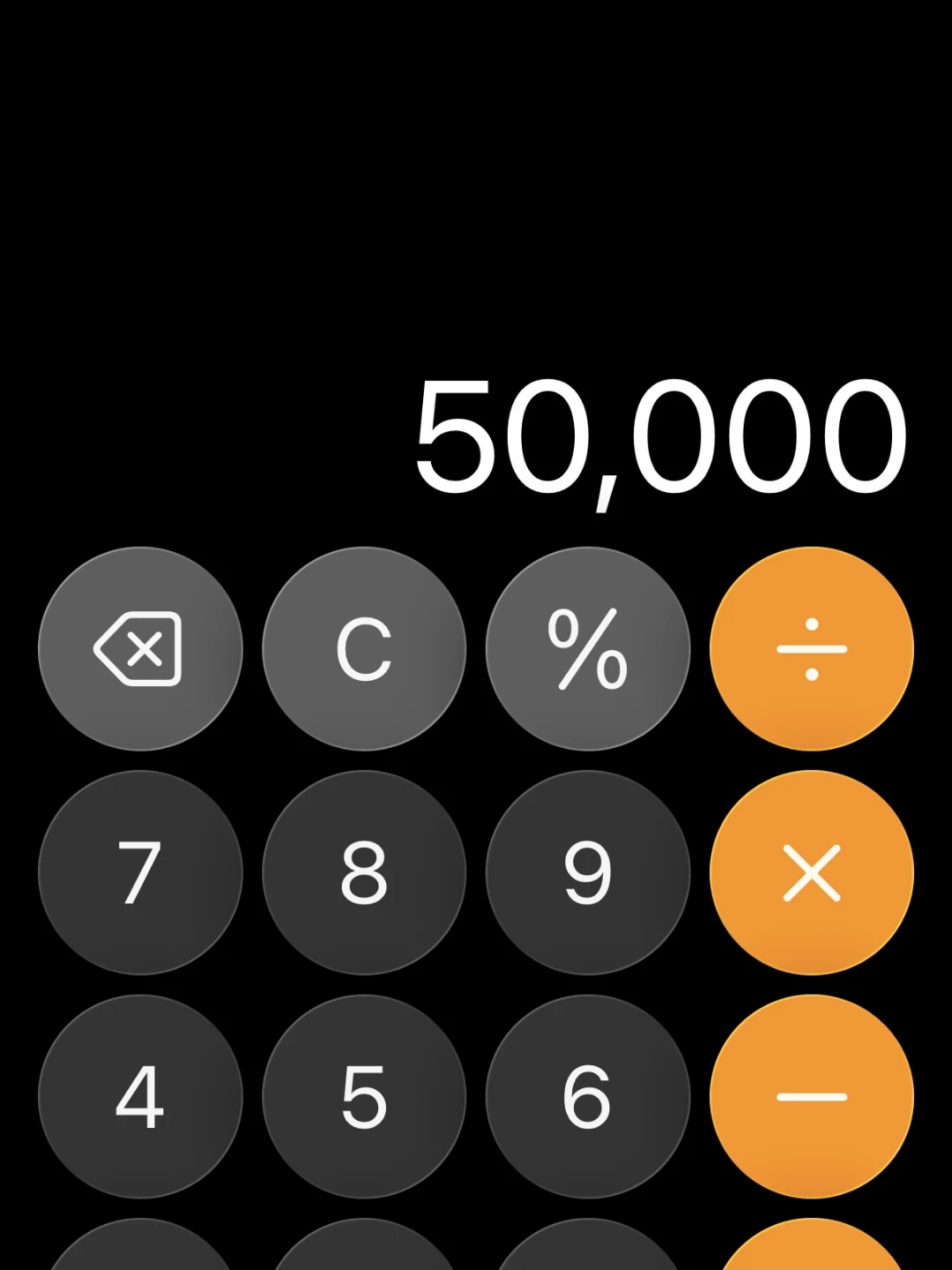Enter the digit 4
This screenshot has height=1270, width=952.
140,1097
